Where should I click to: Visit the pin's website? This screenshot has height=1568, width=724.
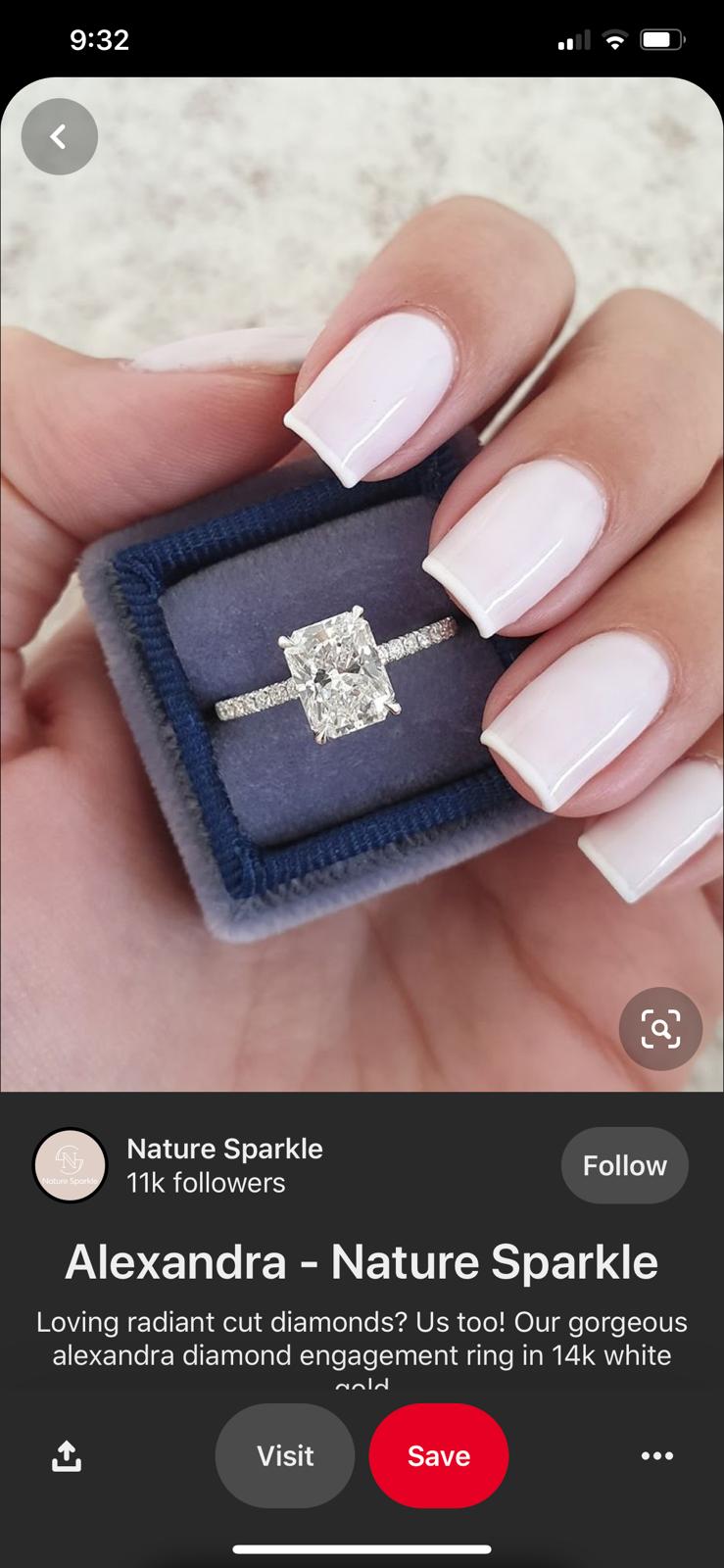[x=285, y=1455]
